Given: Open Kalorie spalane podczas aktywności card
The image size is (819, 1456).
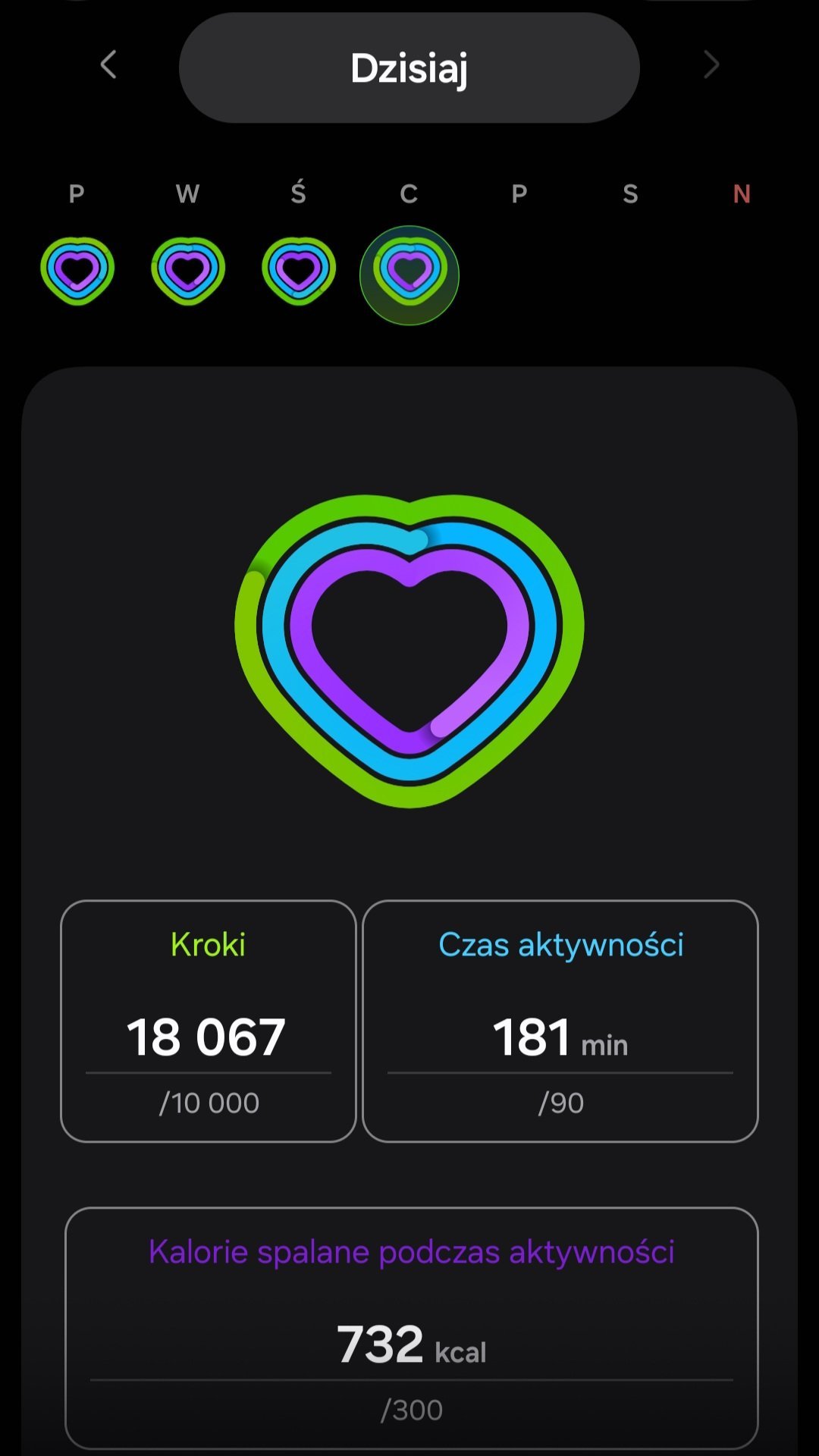Looking at the screenshot, I should click(412, 1328).
